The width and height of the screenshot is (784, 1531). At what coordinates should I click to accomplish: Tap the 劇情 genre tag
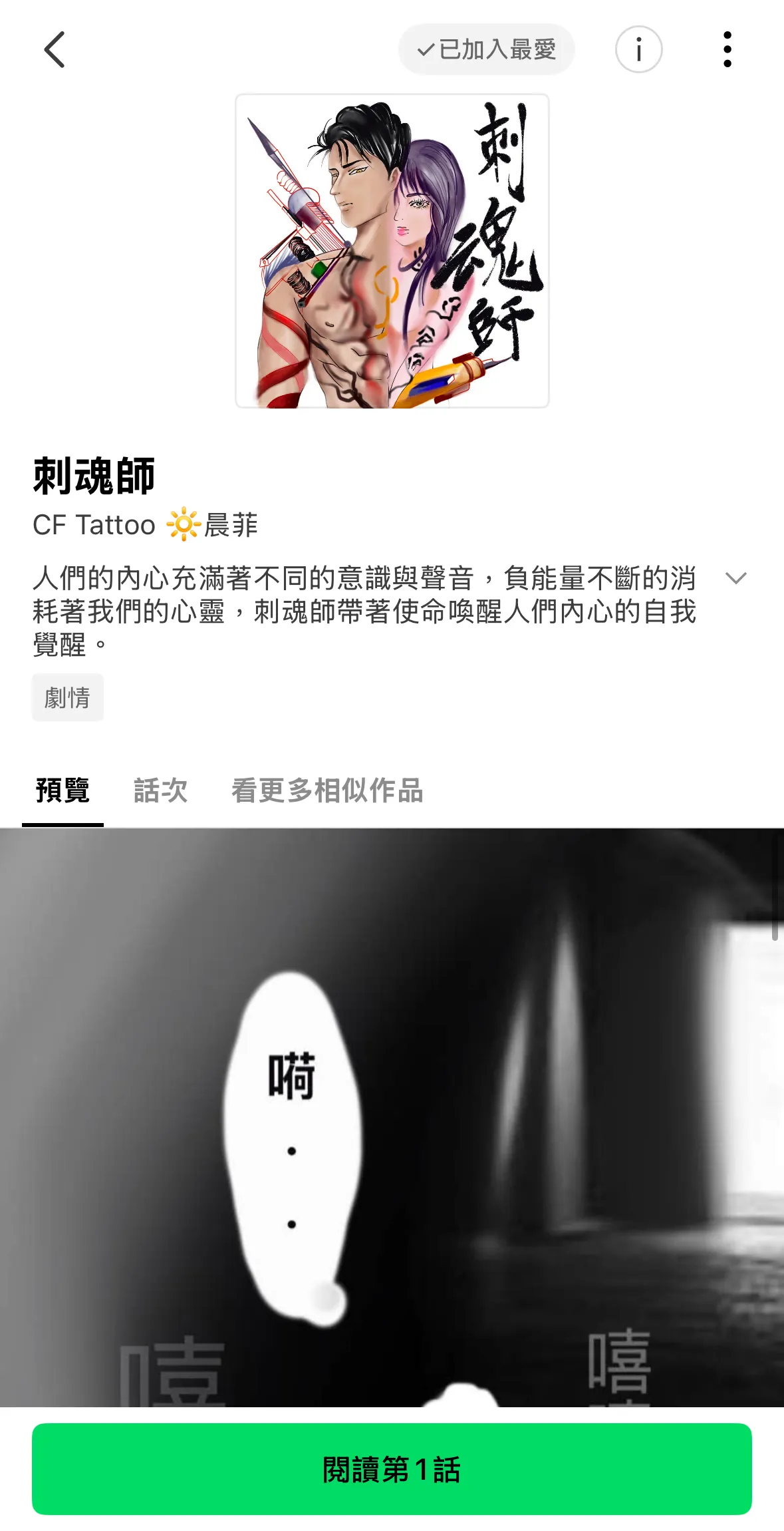pyautogui.click(x=67, y=697)
